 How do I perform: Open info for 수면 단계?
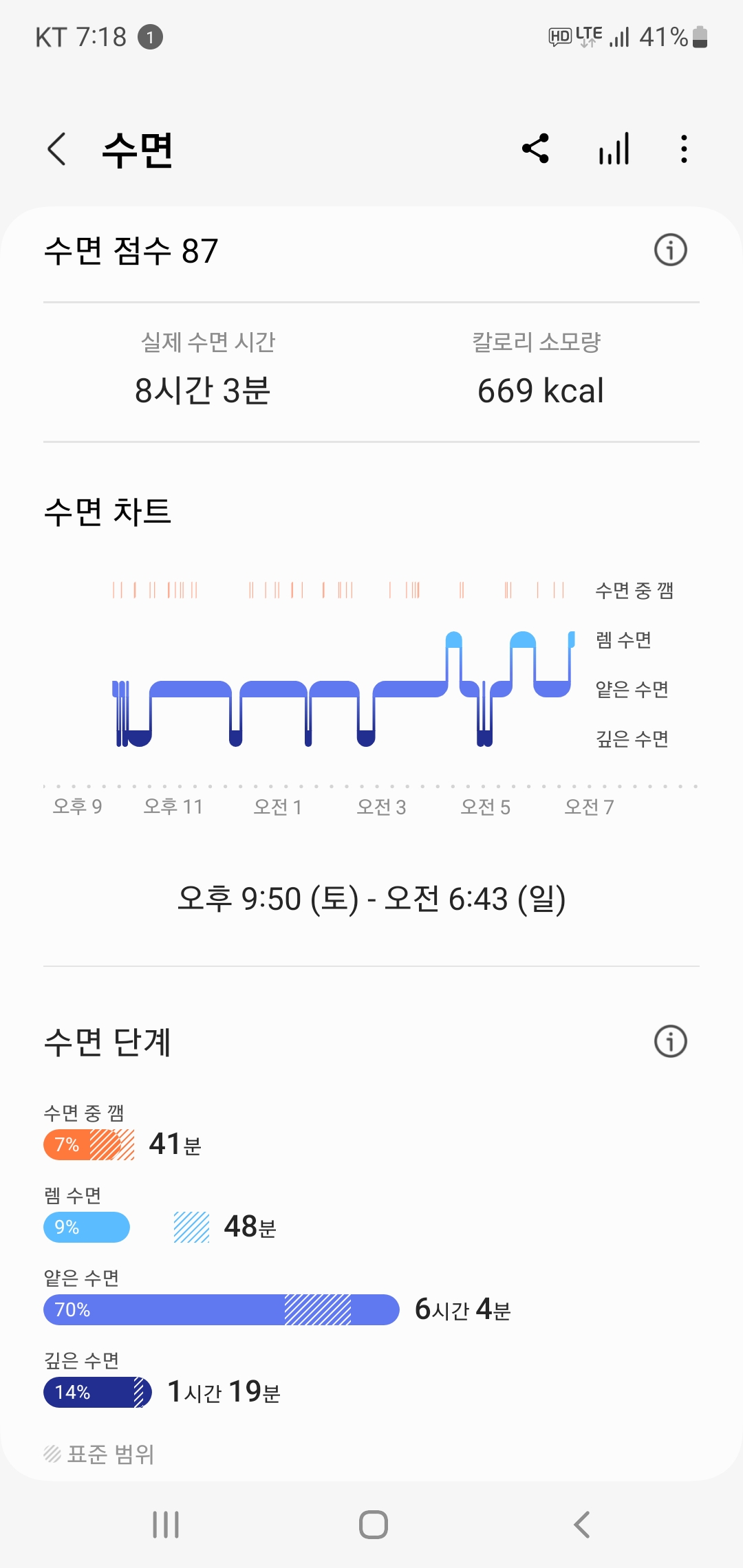(x=670, y=1041)
